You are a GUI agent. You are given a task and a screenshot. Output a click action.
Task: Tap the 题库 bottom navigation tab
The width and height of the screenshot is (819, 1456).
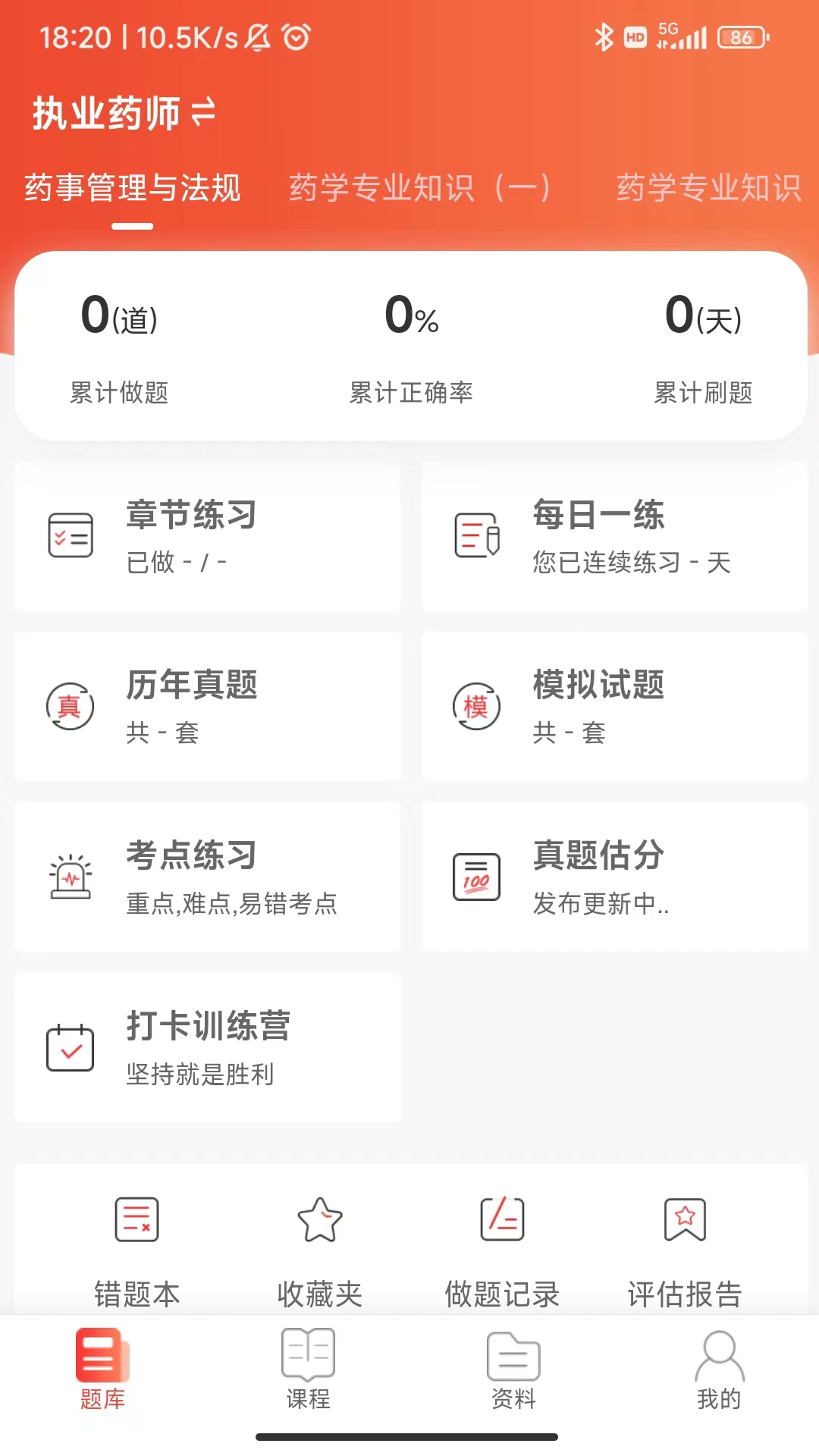pyautogui.click(x=102, y=1370)
